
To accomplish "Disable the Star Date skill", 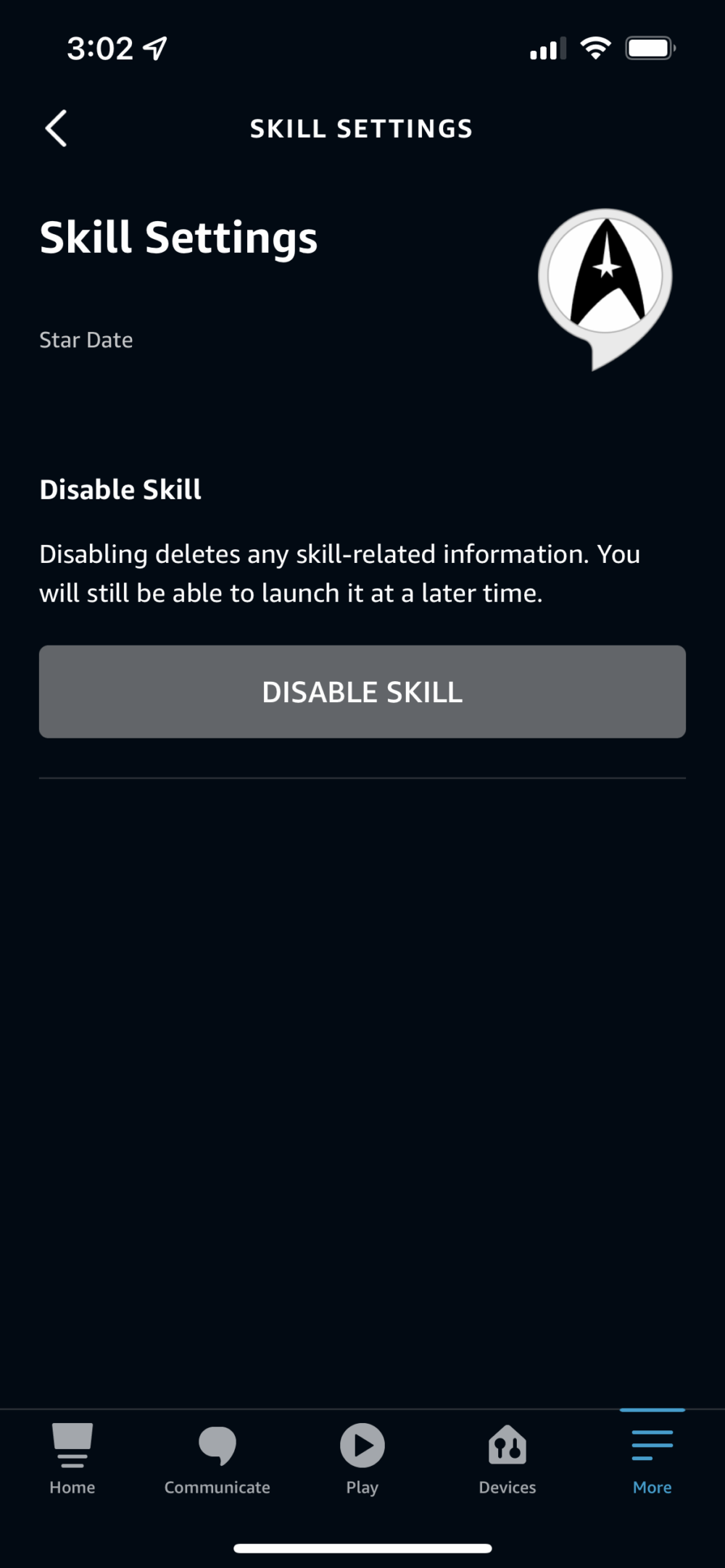I will 362,692.
